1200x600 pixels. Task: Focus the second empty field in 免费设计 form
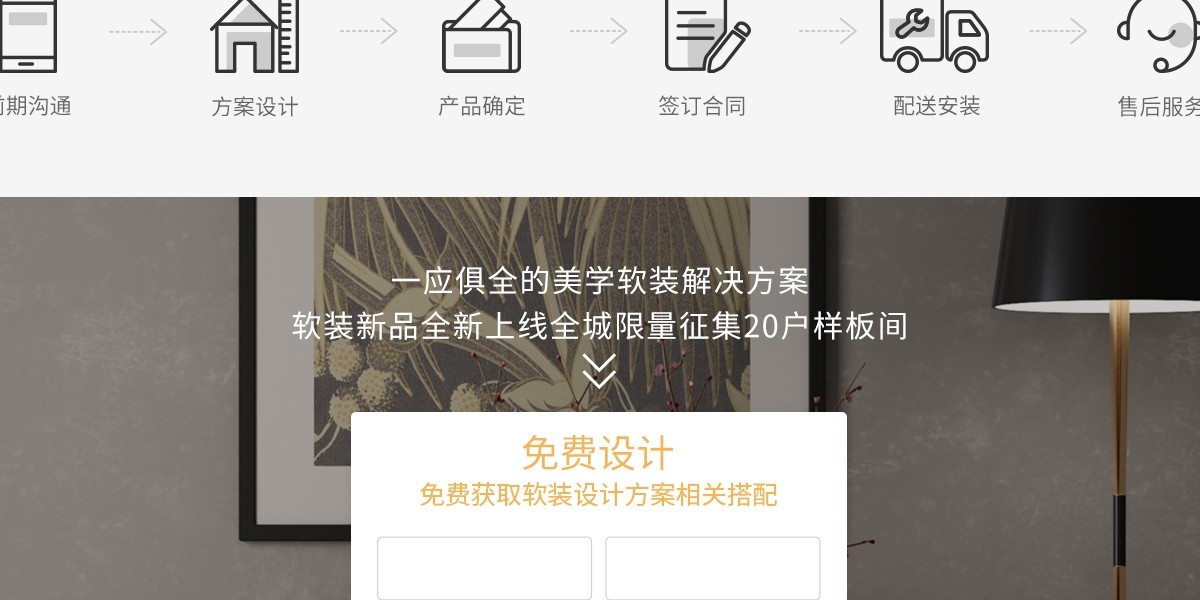[712, 568]
